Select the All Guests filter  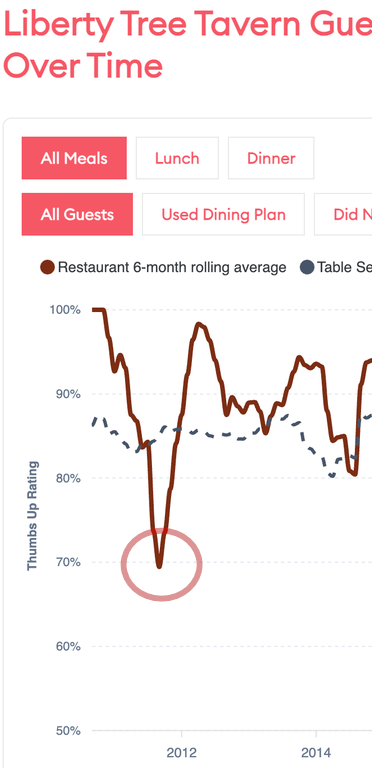77,215
